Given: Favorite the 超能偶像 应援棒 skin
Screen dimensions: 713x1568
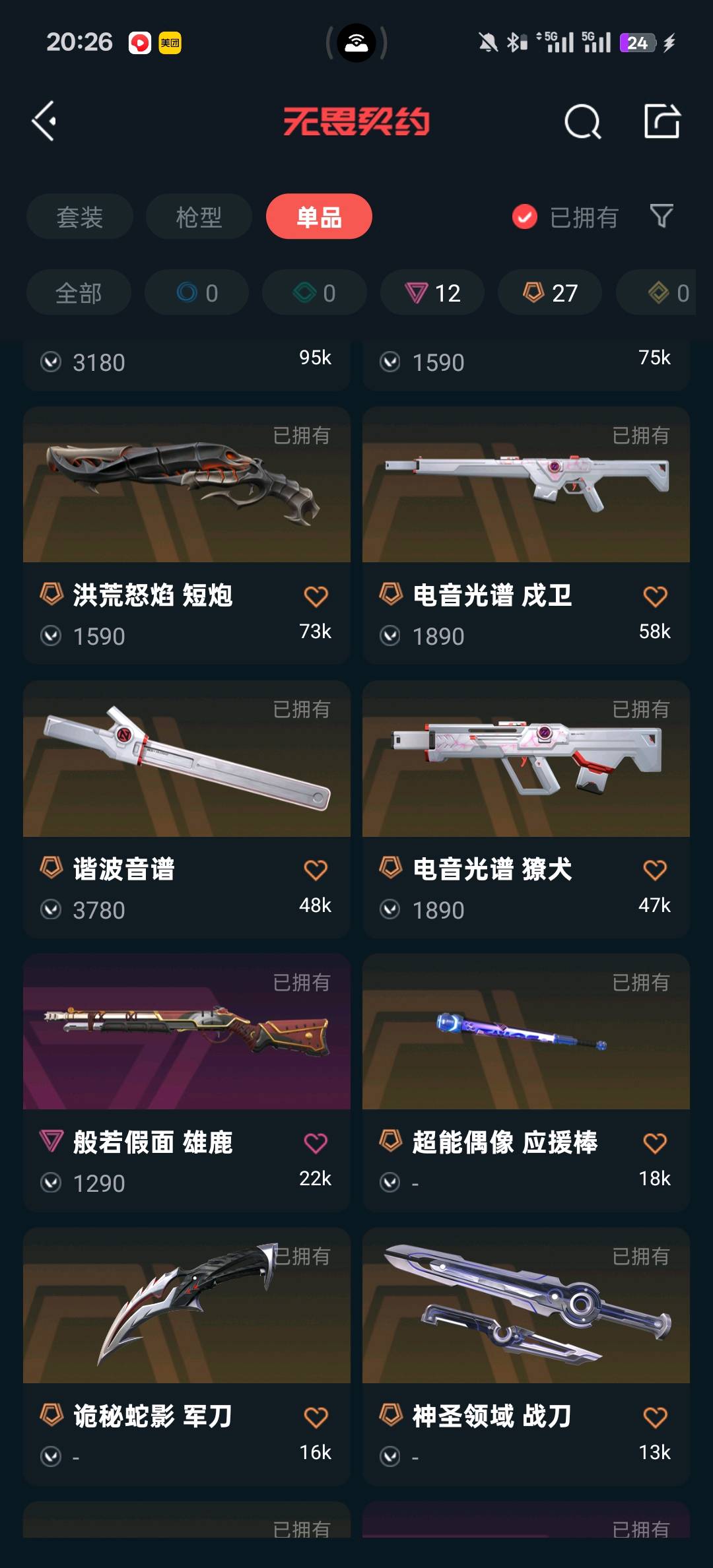Looking at the screenshot, I should tap(655, 1144).
